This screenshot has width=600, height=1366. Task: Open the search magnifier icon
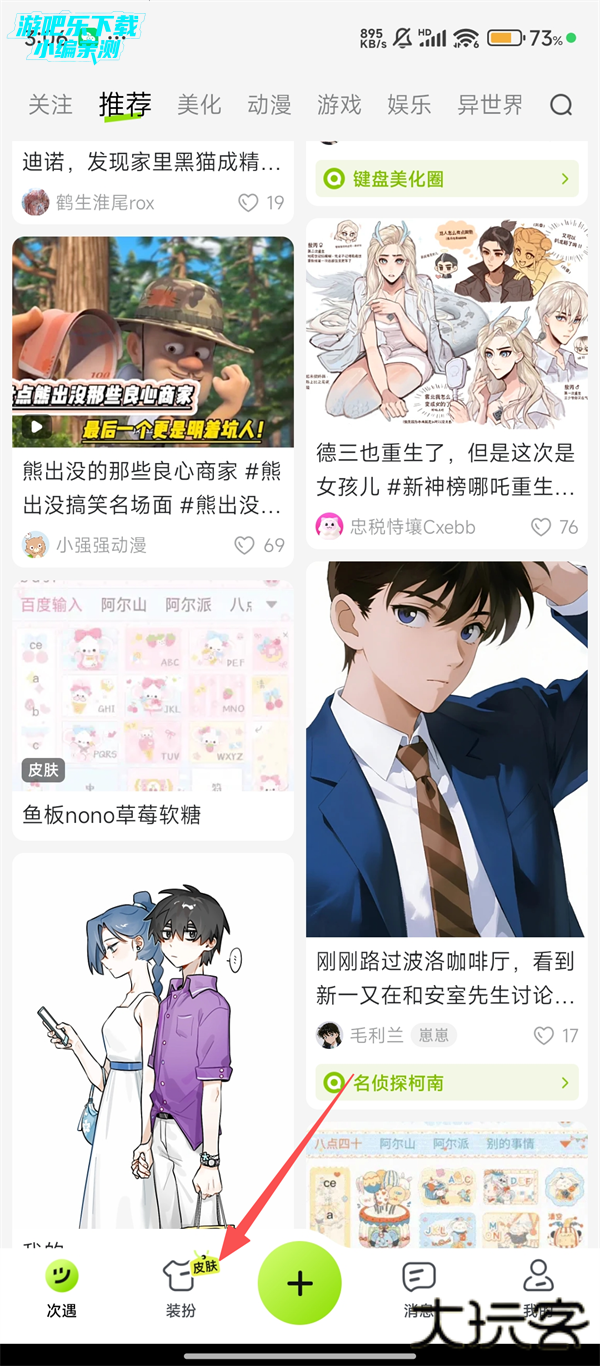pyautogui.click(x=561, y=105)
